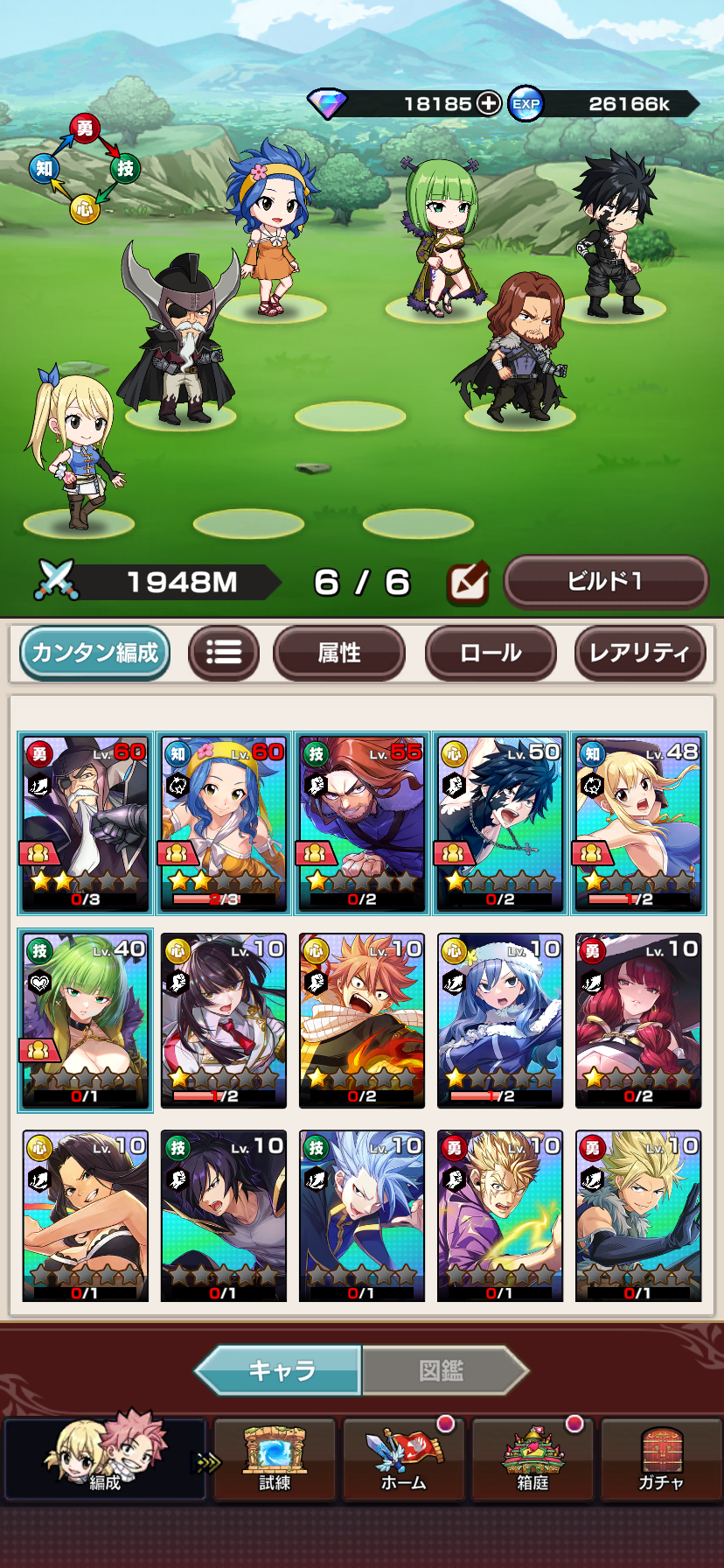Select the Lv.58 red-haired character card
The height and width of the screenshot is (1568, 724).
coord(361,822)
